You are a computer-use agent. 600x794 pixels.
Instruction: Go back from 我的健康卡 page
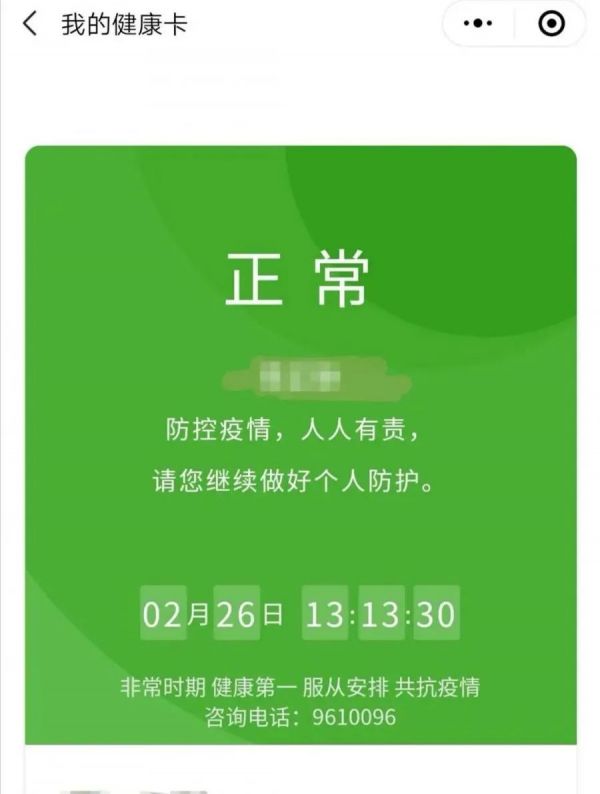click(x=30, y=24)
